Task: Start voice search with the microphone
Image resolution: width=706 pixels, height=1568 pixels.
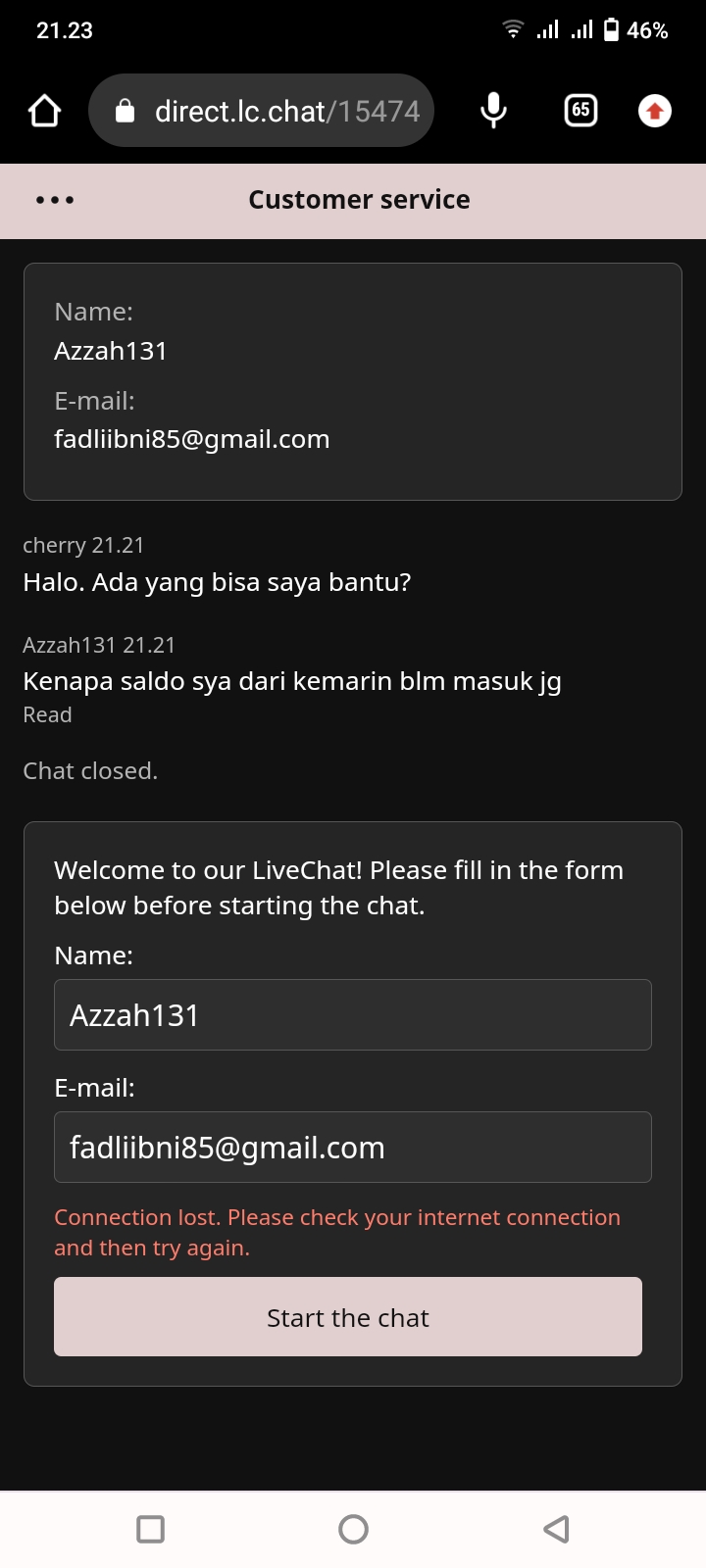Action: coord(494,111)
